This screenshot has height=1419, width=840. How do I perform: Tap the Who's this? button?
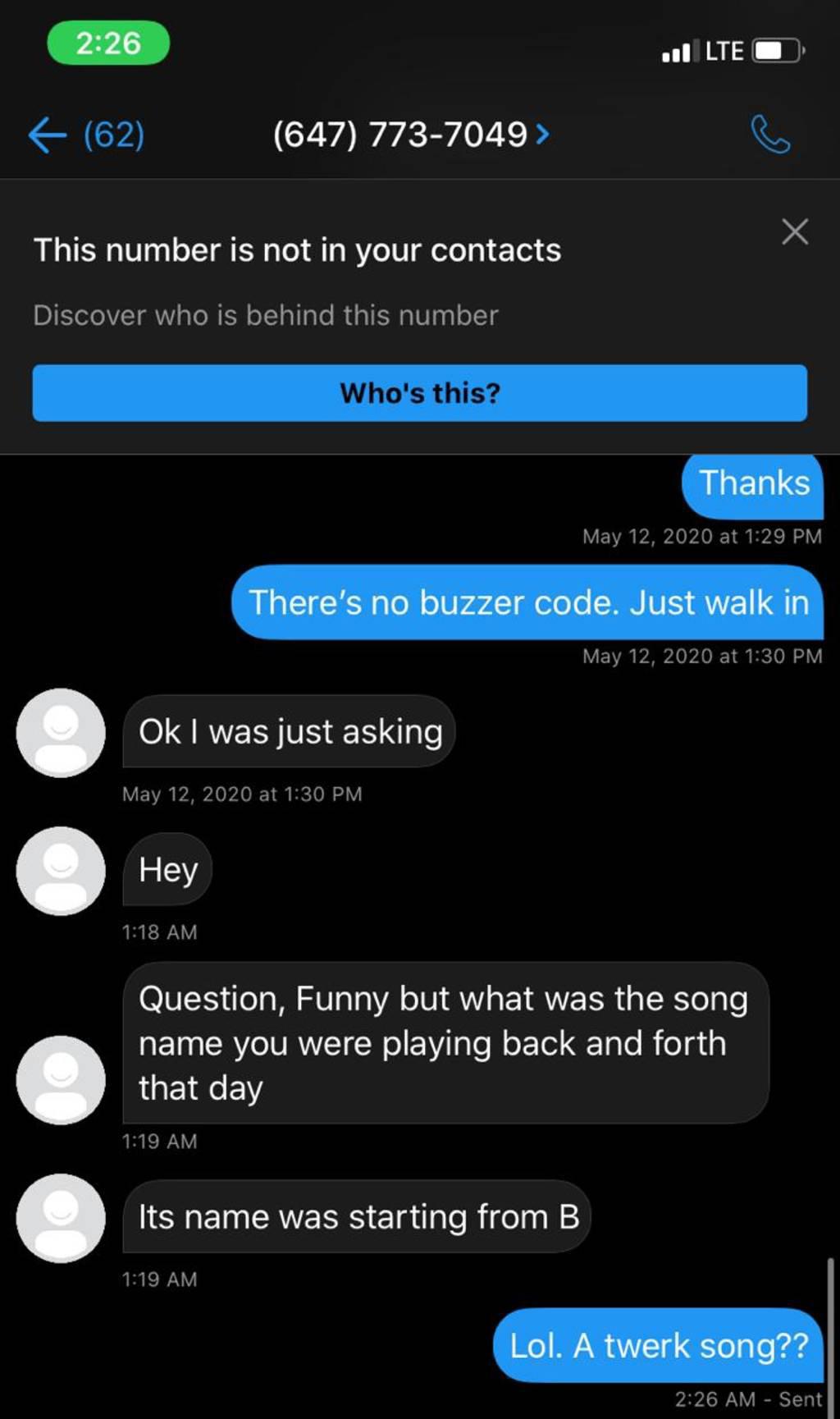(419, 393)
